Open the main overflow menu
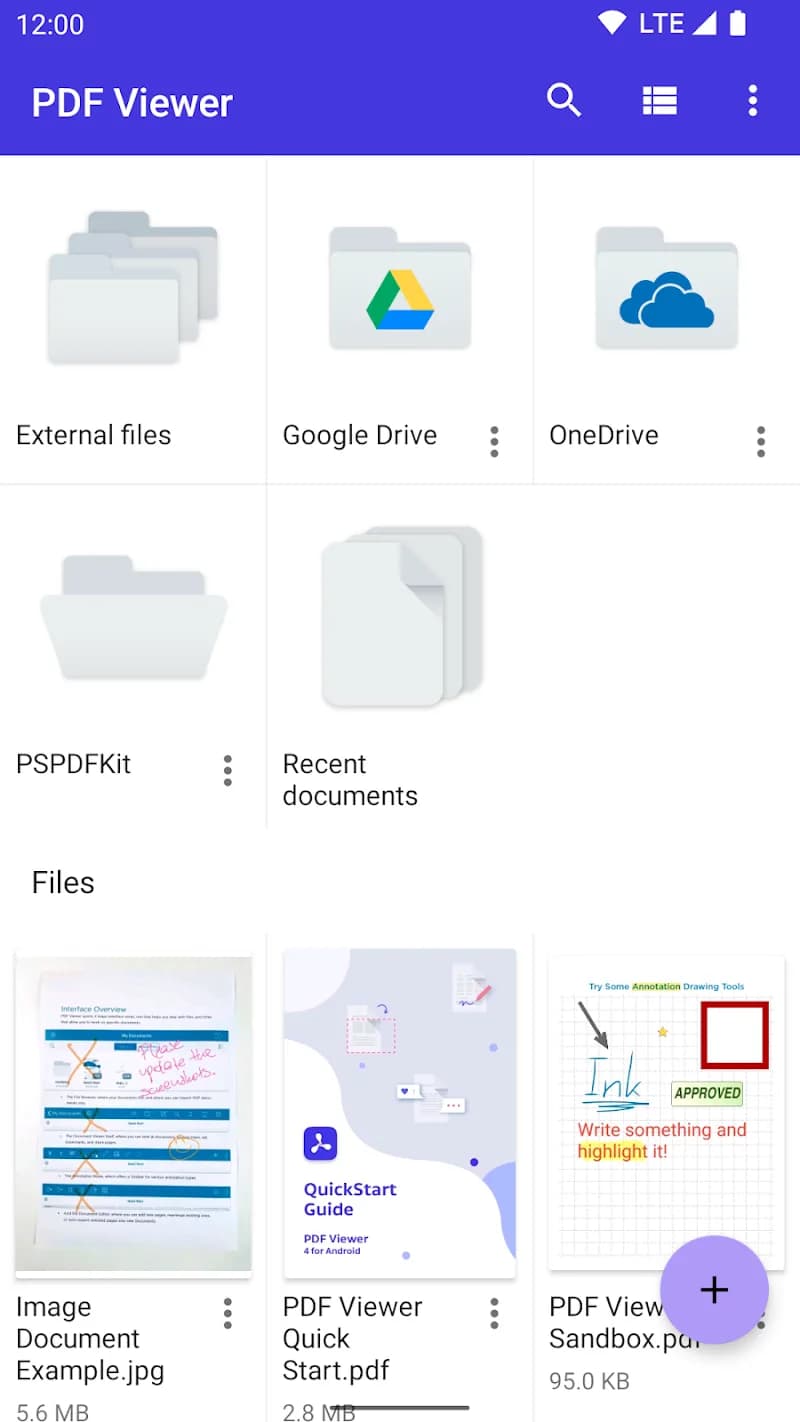The width and height of the screenshot is (800, 1422). [752, 100]
